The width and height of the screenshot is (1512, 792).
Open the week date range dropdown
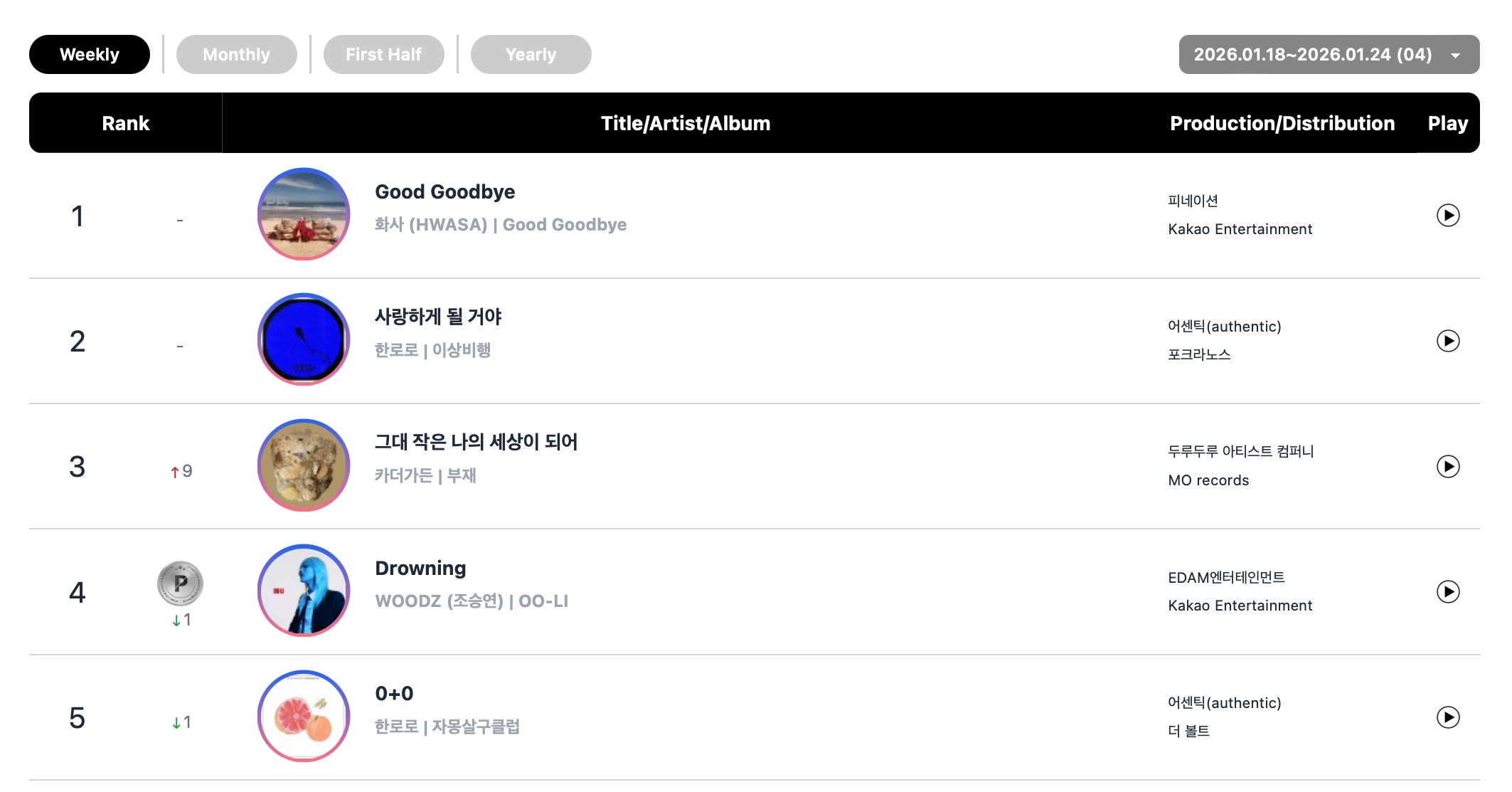click(1329, 55)
